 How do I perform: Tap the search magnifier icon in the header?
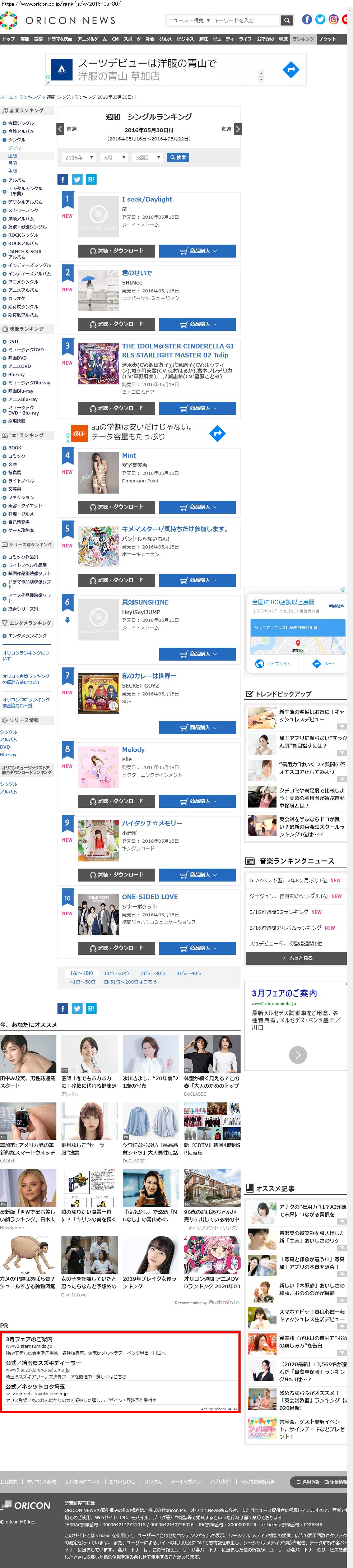[287, 20]
